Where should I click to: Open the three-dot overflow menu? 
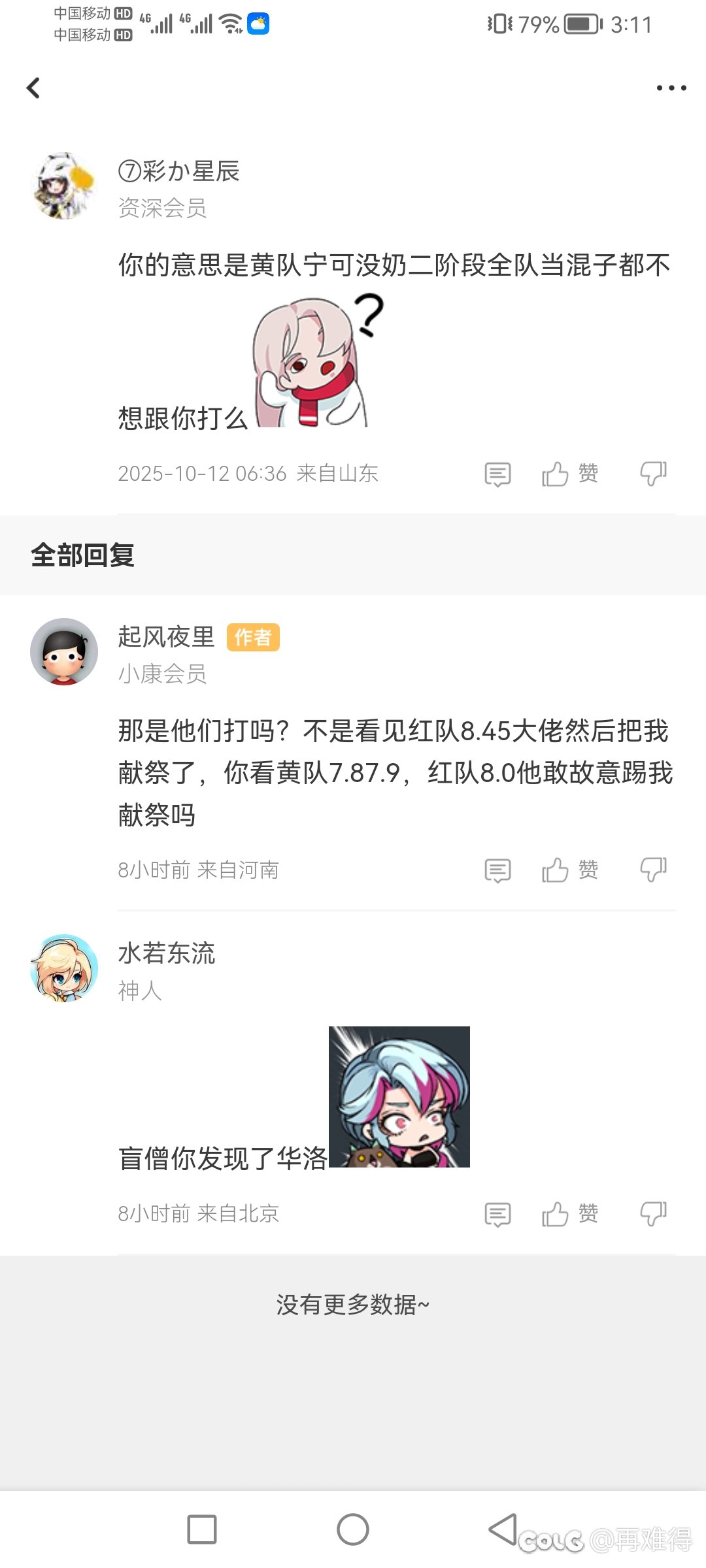[x=671, y=88]
